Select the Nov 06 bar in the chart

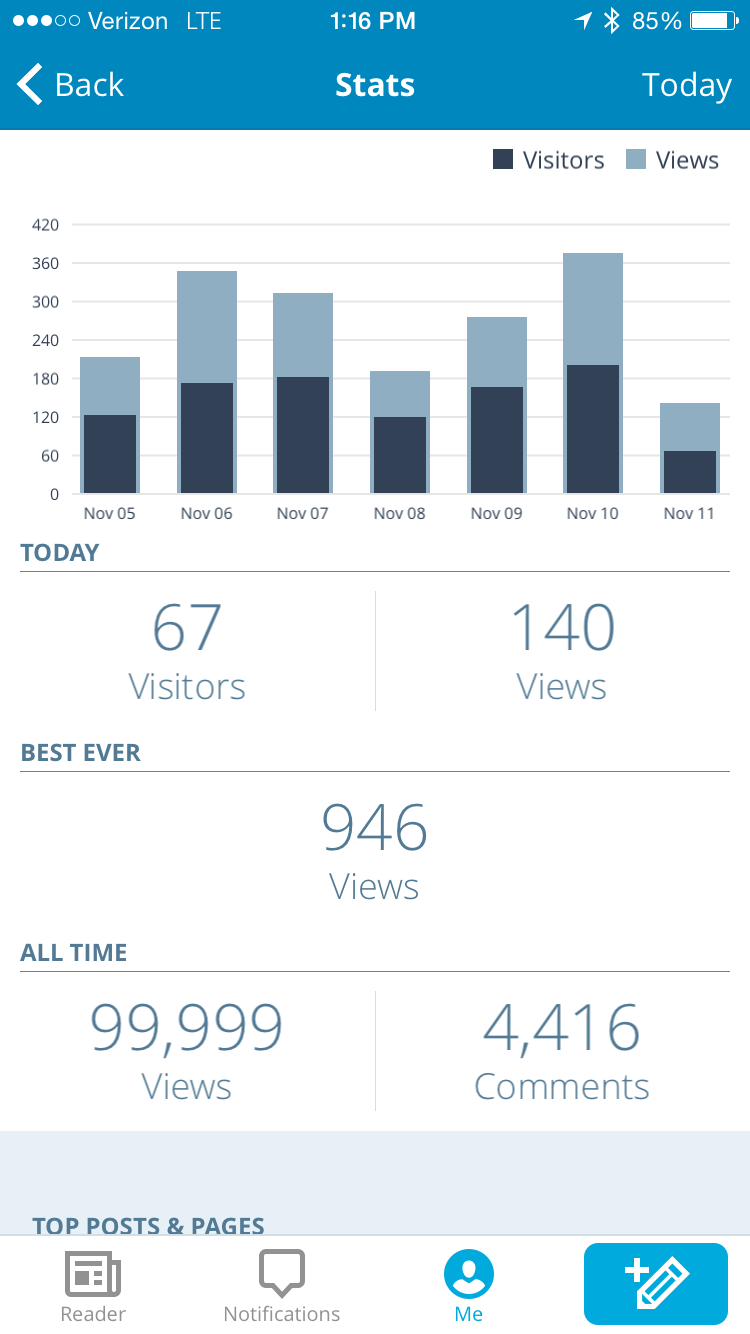point(207,382)
